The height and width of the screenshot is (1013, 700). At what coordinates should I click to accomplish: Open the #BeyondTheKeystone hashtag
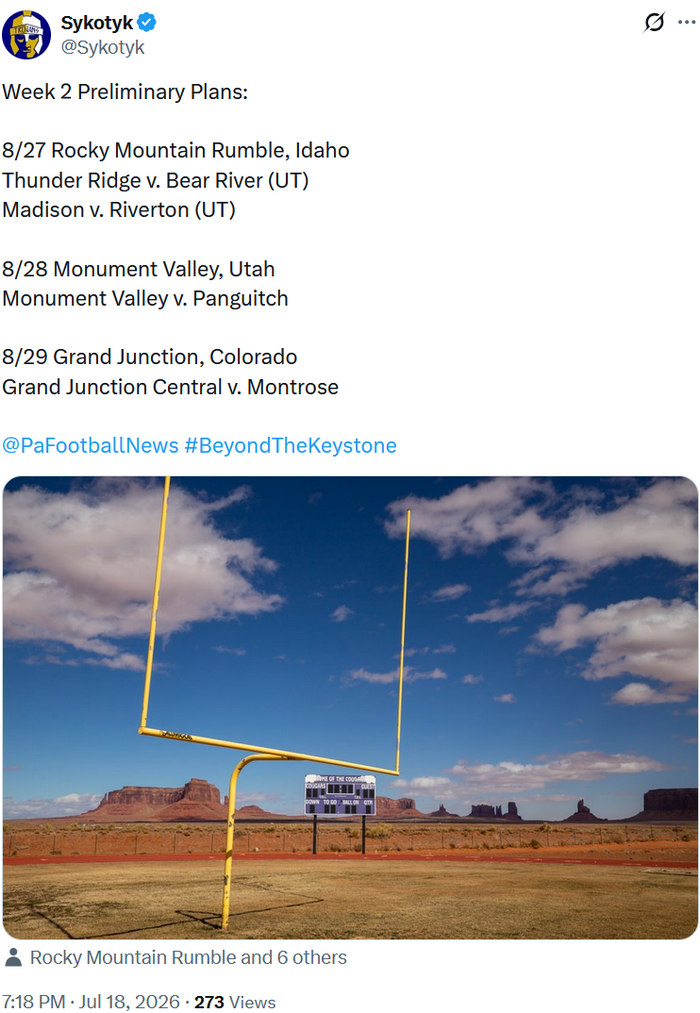291,445
